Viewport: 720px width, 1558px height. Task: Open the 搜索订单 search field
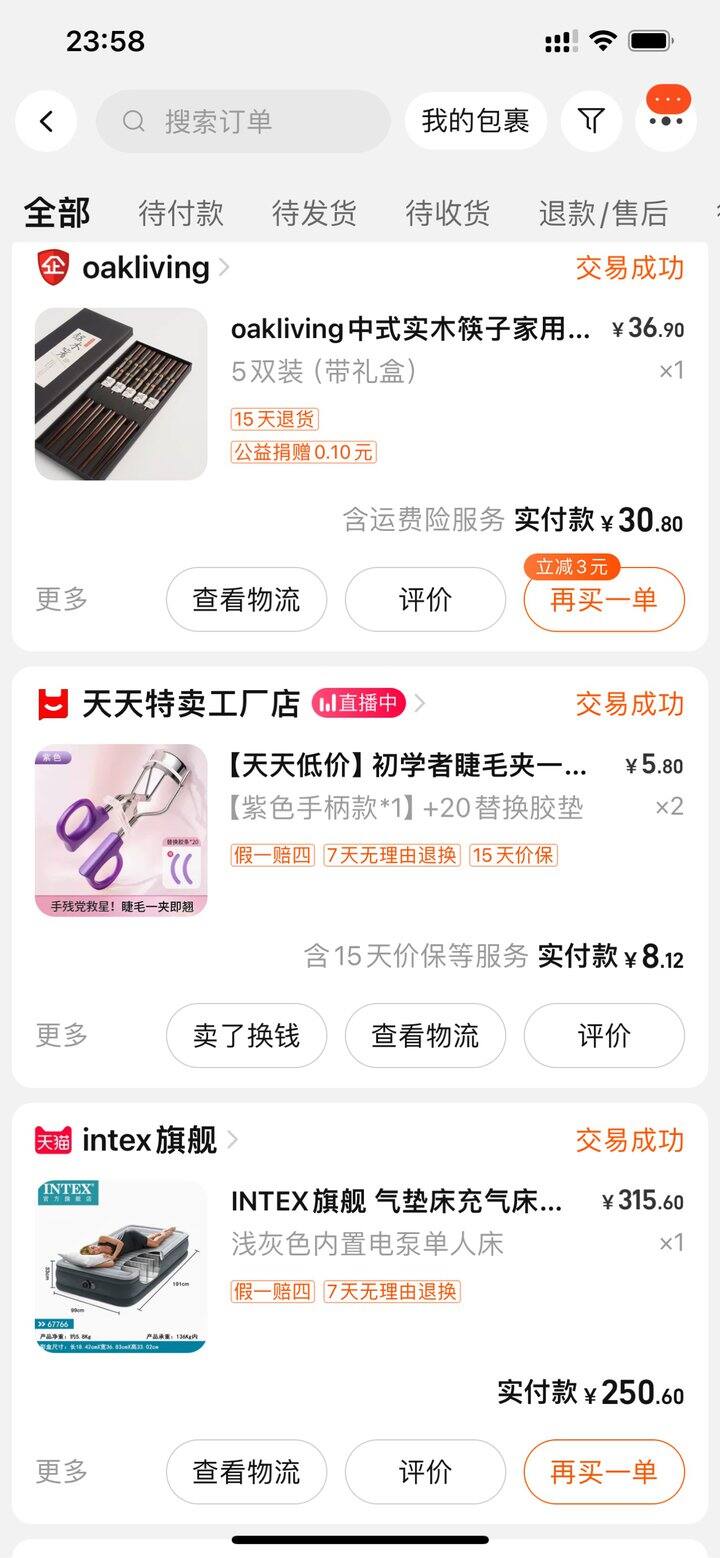[x=243, y=121]
